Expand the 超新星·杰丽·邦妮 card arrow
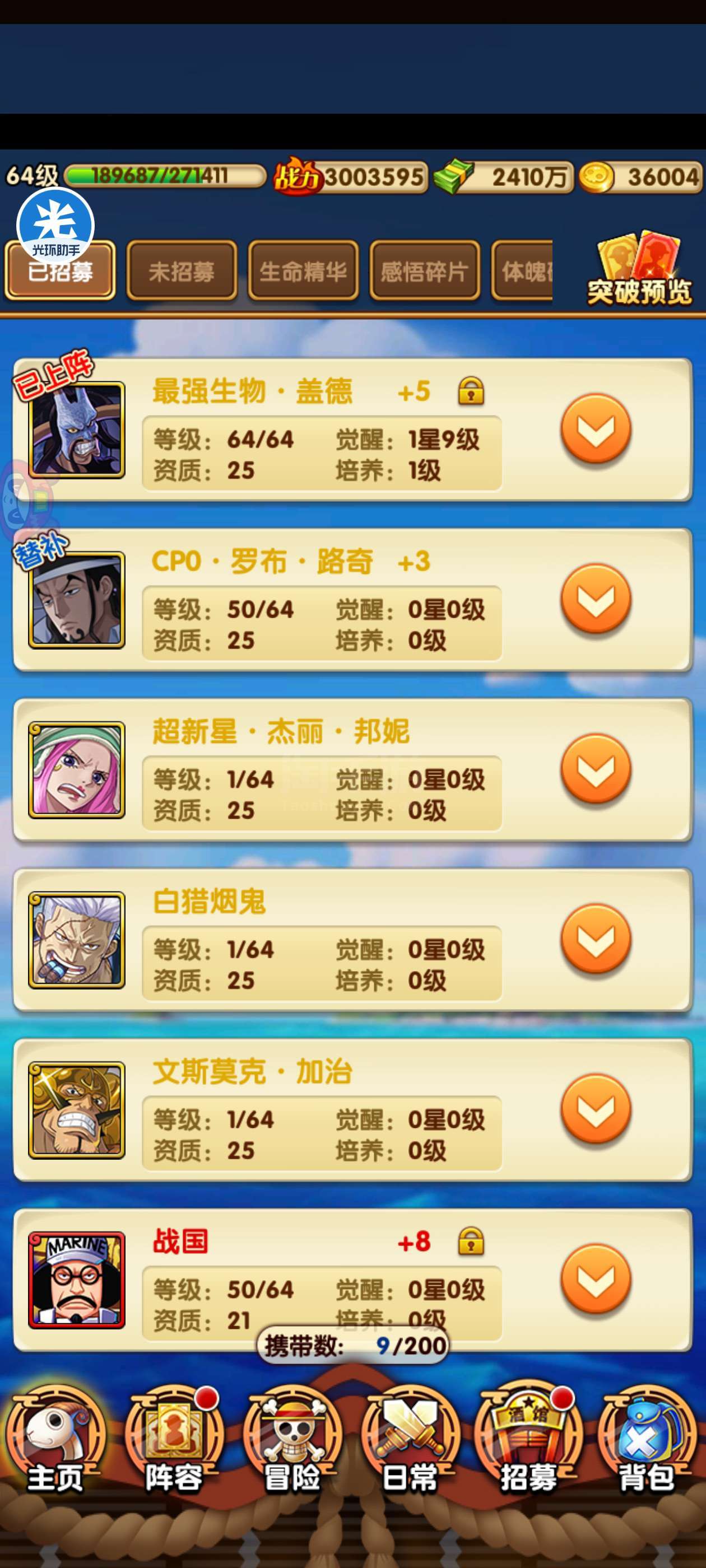706x1568 pixels. (596, 769)
